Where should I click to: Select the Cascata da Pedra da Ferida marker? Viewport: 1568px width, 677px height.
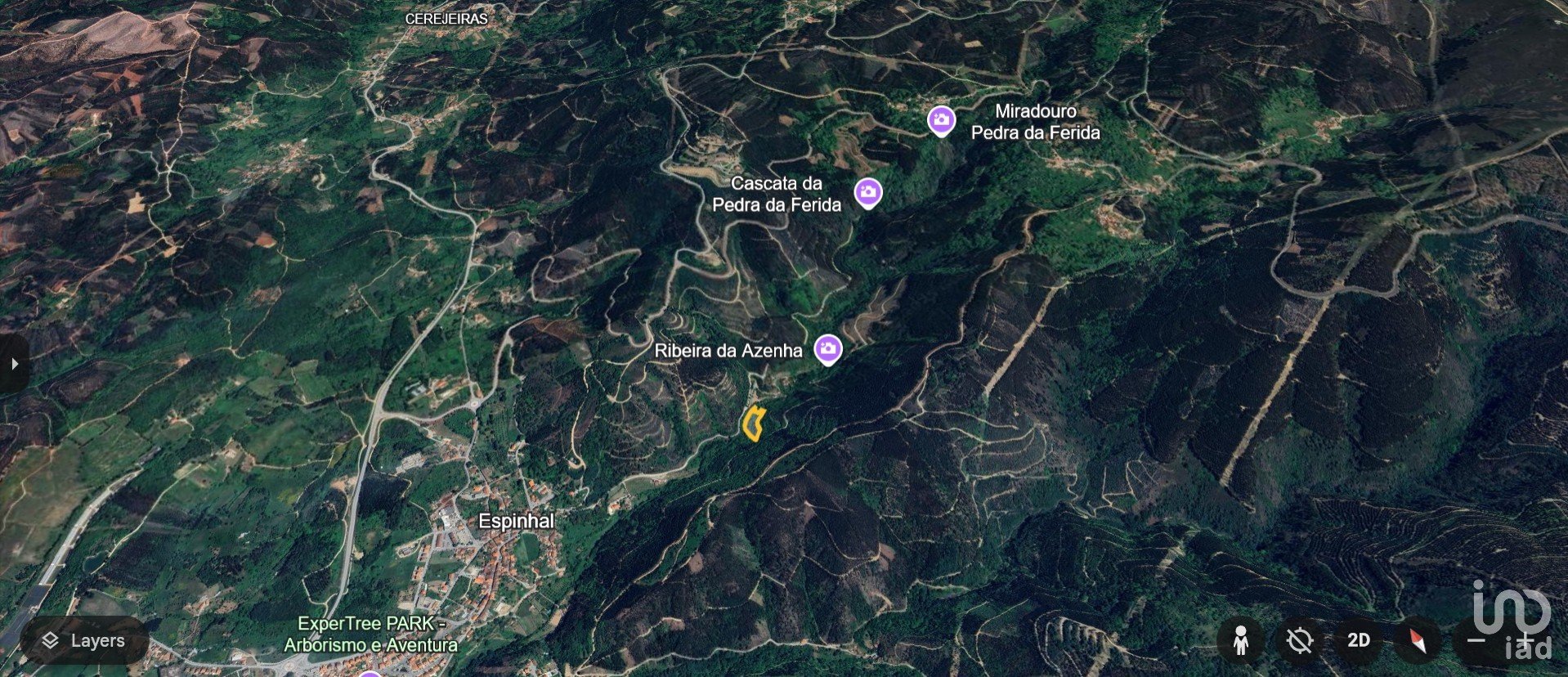coord(868,193)
